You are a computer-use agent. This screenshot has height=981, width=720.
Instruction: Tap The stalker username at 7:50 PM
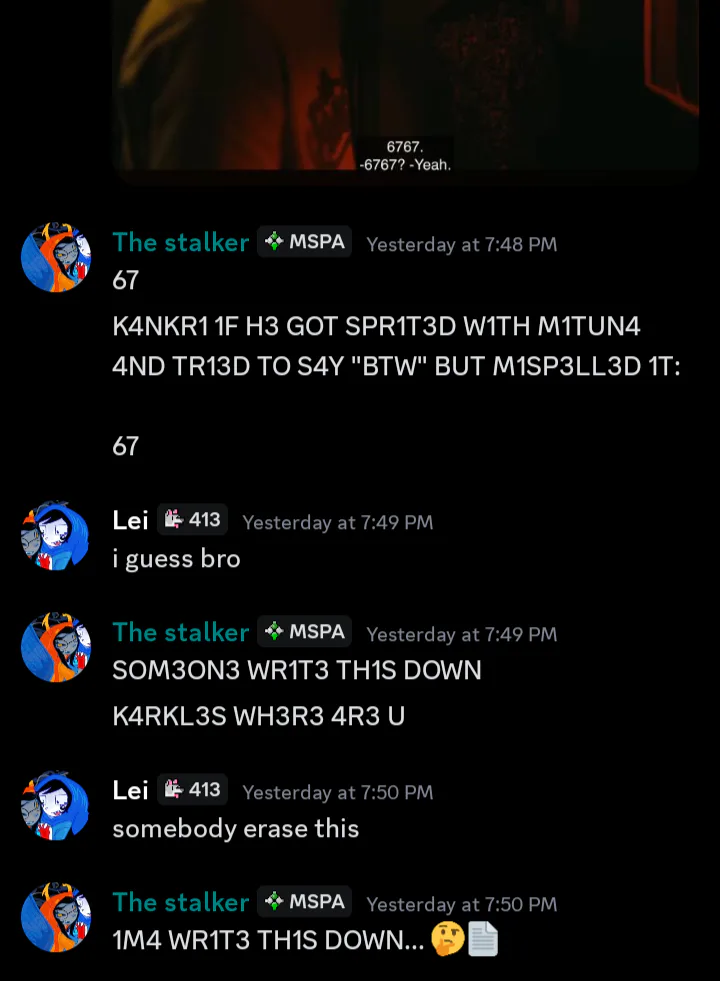coord(180,902)
